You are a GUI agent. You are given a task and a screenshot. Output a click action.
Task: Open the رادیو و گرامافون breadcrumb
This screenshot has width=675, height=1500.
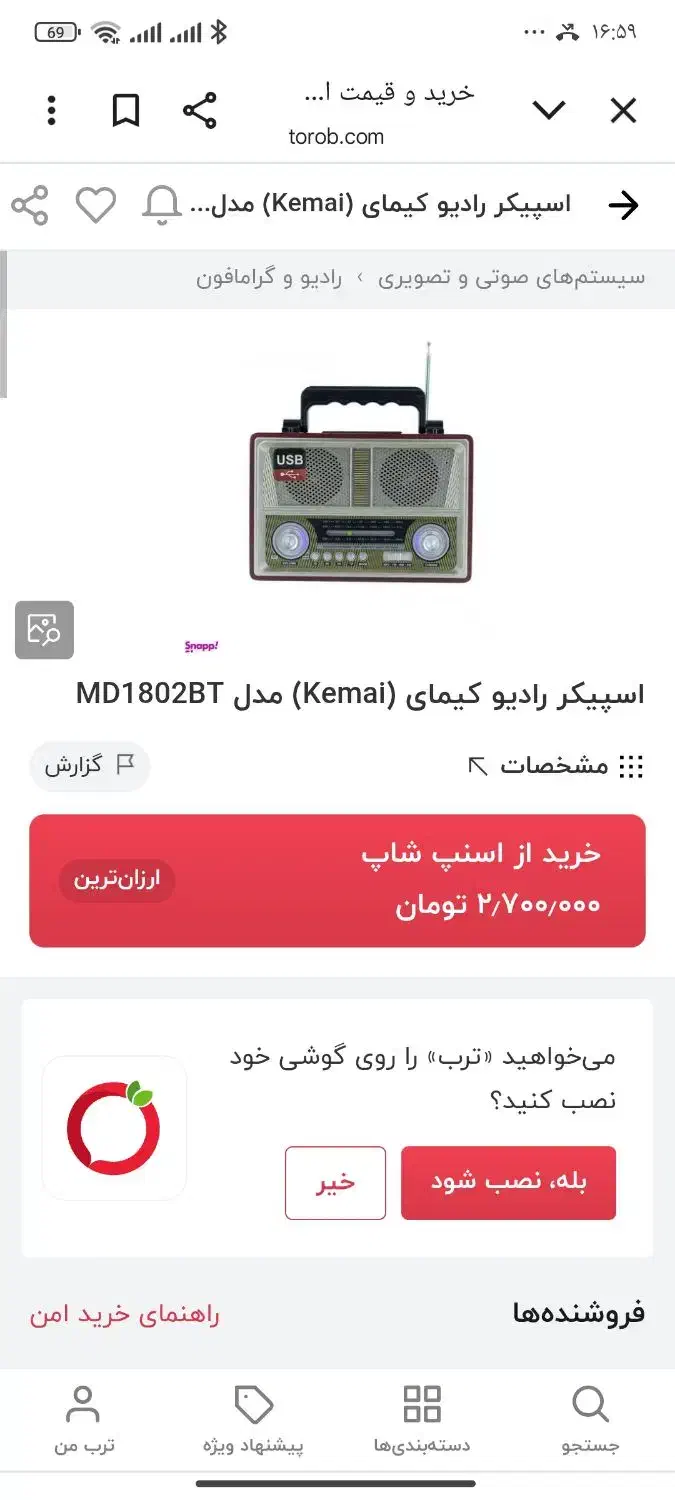coord(269,278)
